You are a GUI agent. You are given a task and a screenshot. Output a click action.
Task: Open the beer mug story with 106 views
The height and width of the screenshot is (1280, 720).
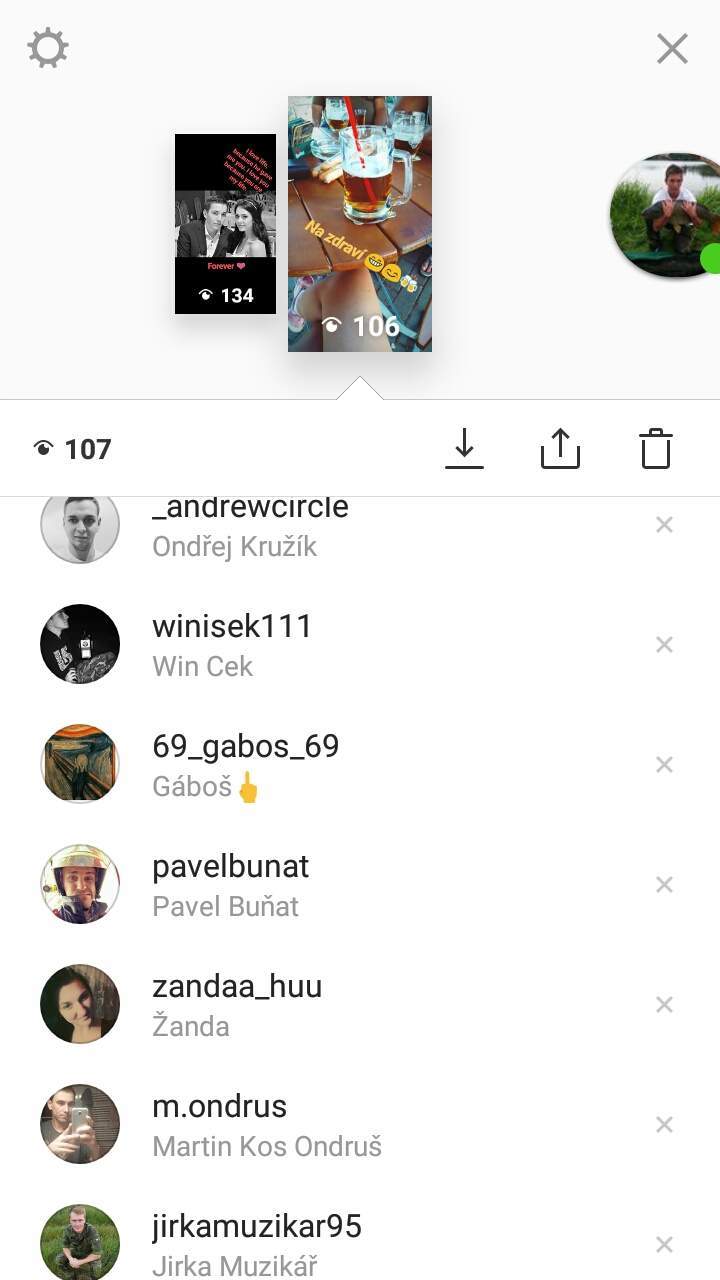point(360,224)
